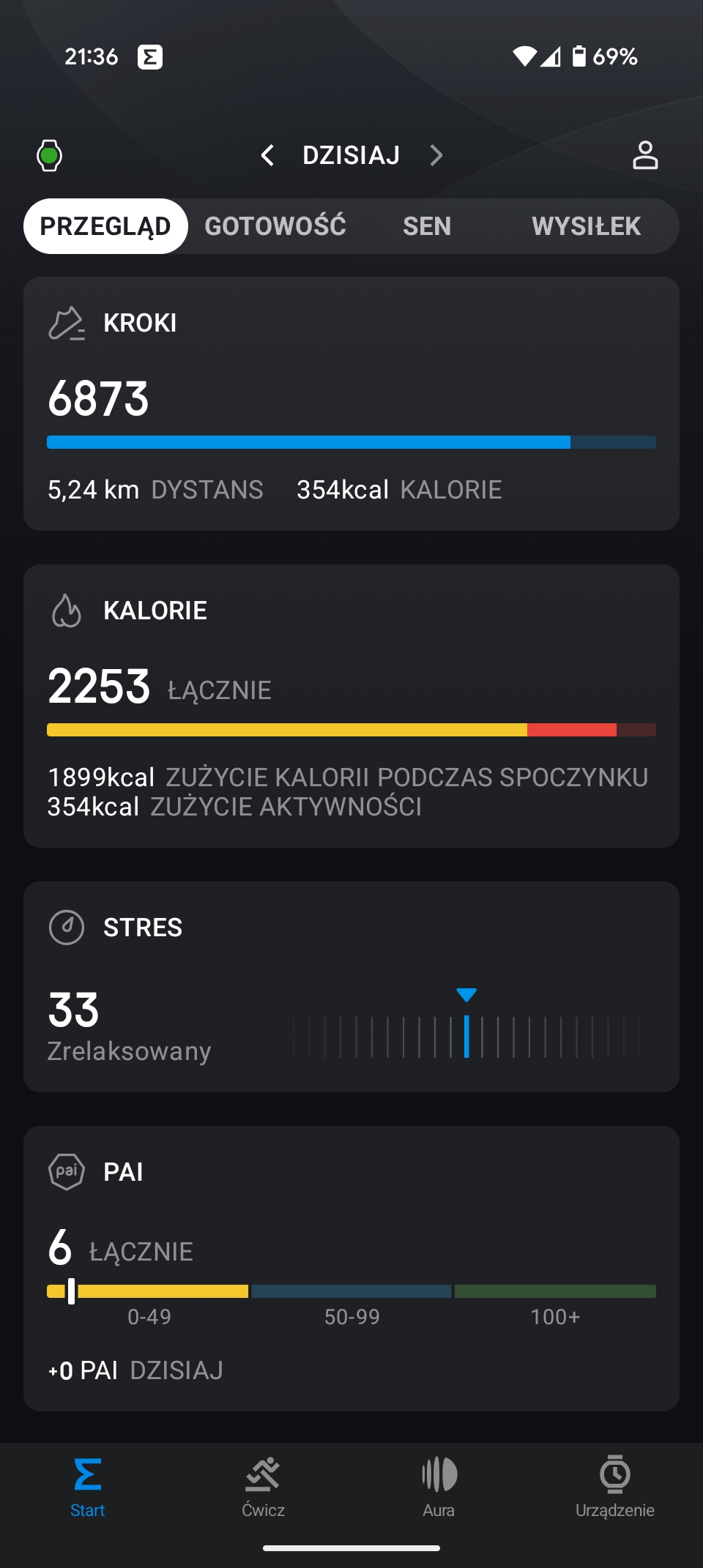Open the Kroki steps card
Viewport: 703px width, 1568px height.
(x=351, y=403)
